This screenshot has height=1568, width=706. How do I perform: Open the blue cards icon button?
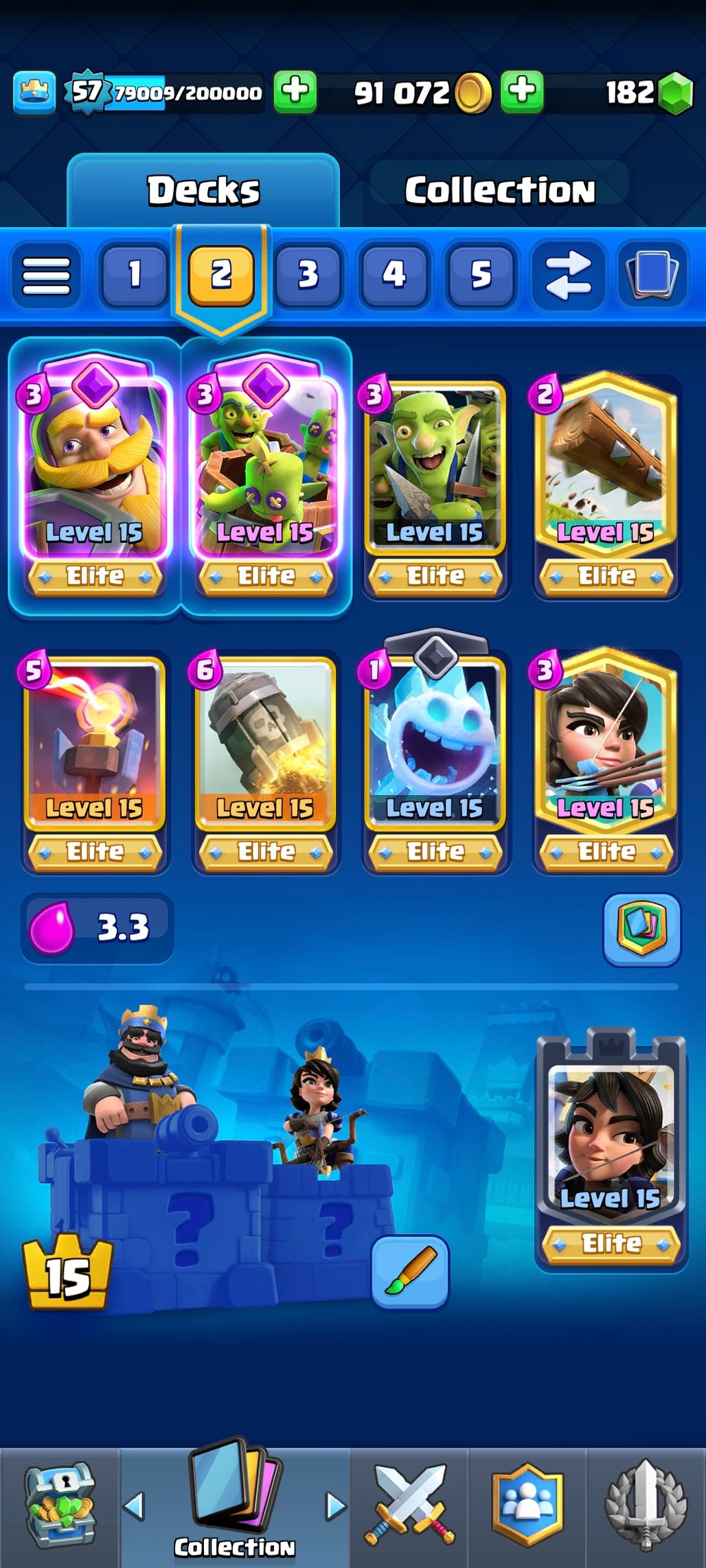652,275
